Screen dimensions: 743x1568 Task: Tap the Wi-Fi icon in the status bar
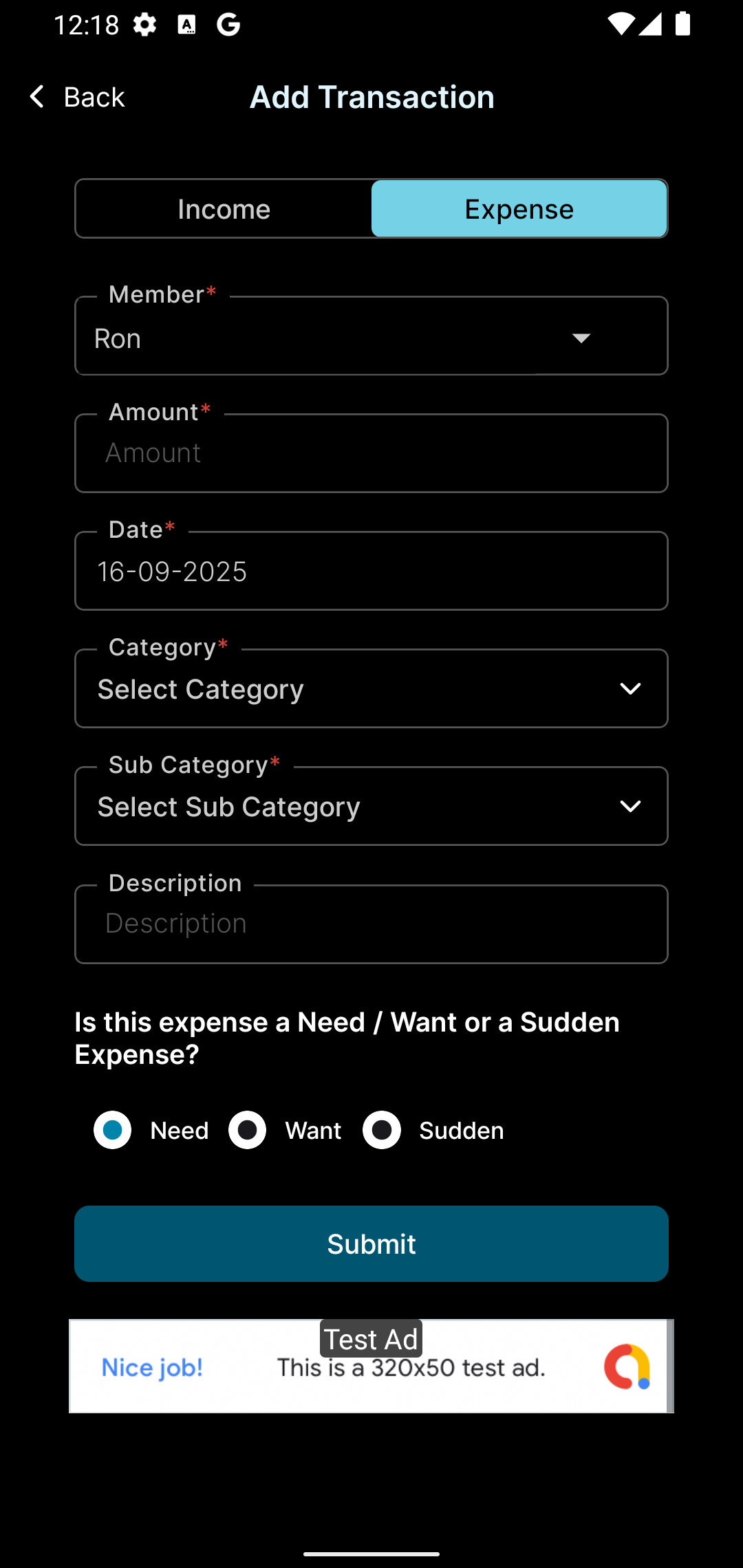[x=620, y=25]
